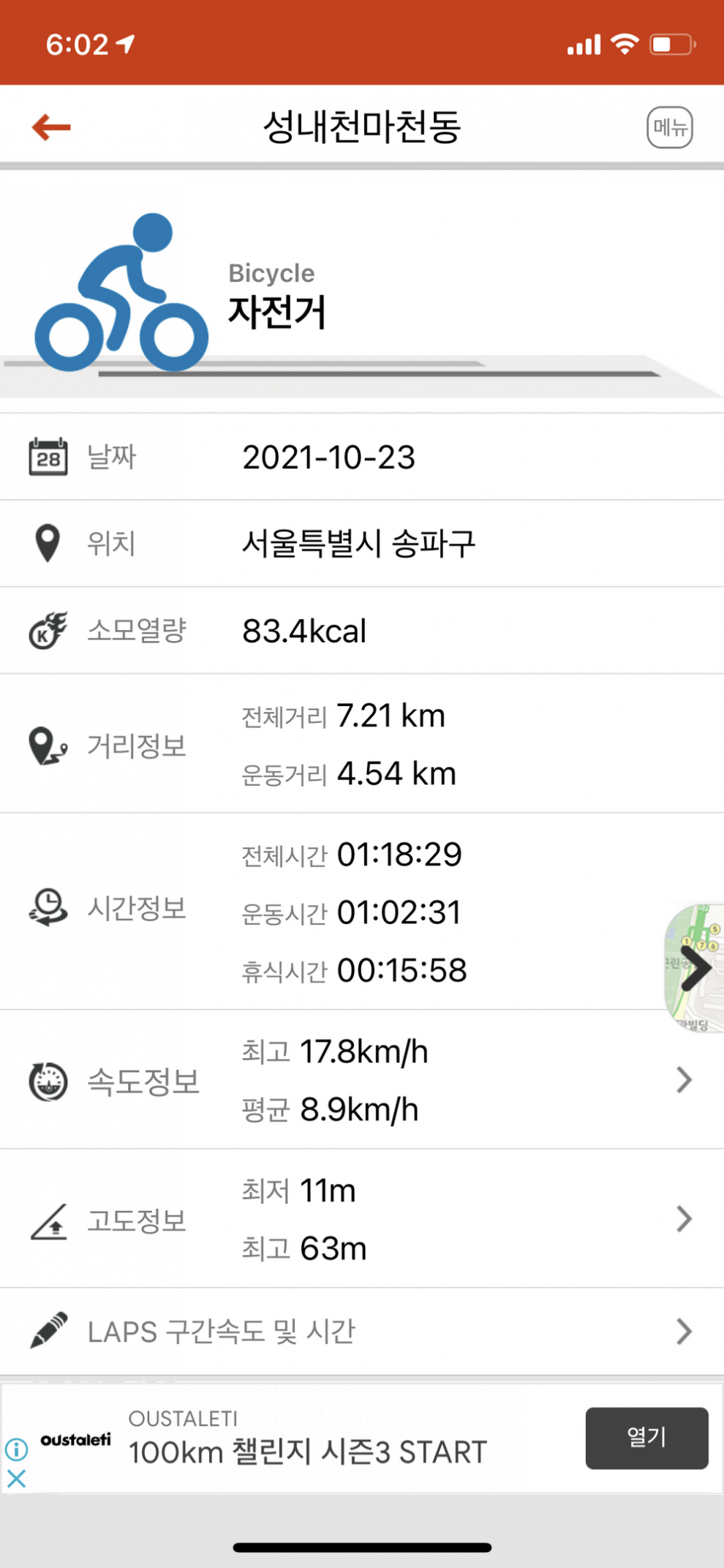Open 속도정보 speed details
This screenshot has width=724, height=1568.
(683, 1080)
